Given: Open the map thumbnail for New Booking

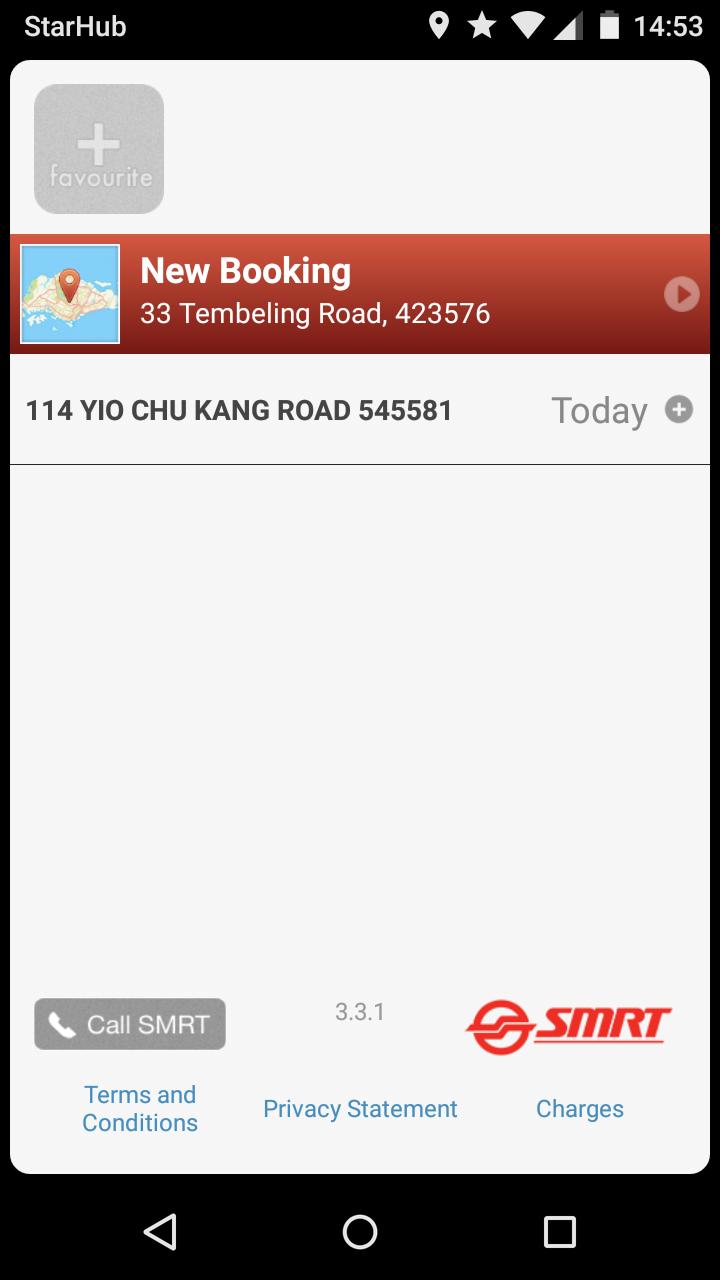Looking at the screenshot, I should click(x=69, y=292).
